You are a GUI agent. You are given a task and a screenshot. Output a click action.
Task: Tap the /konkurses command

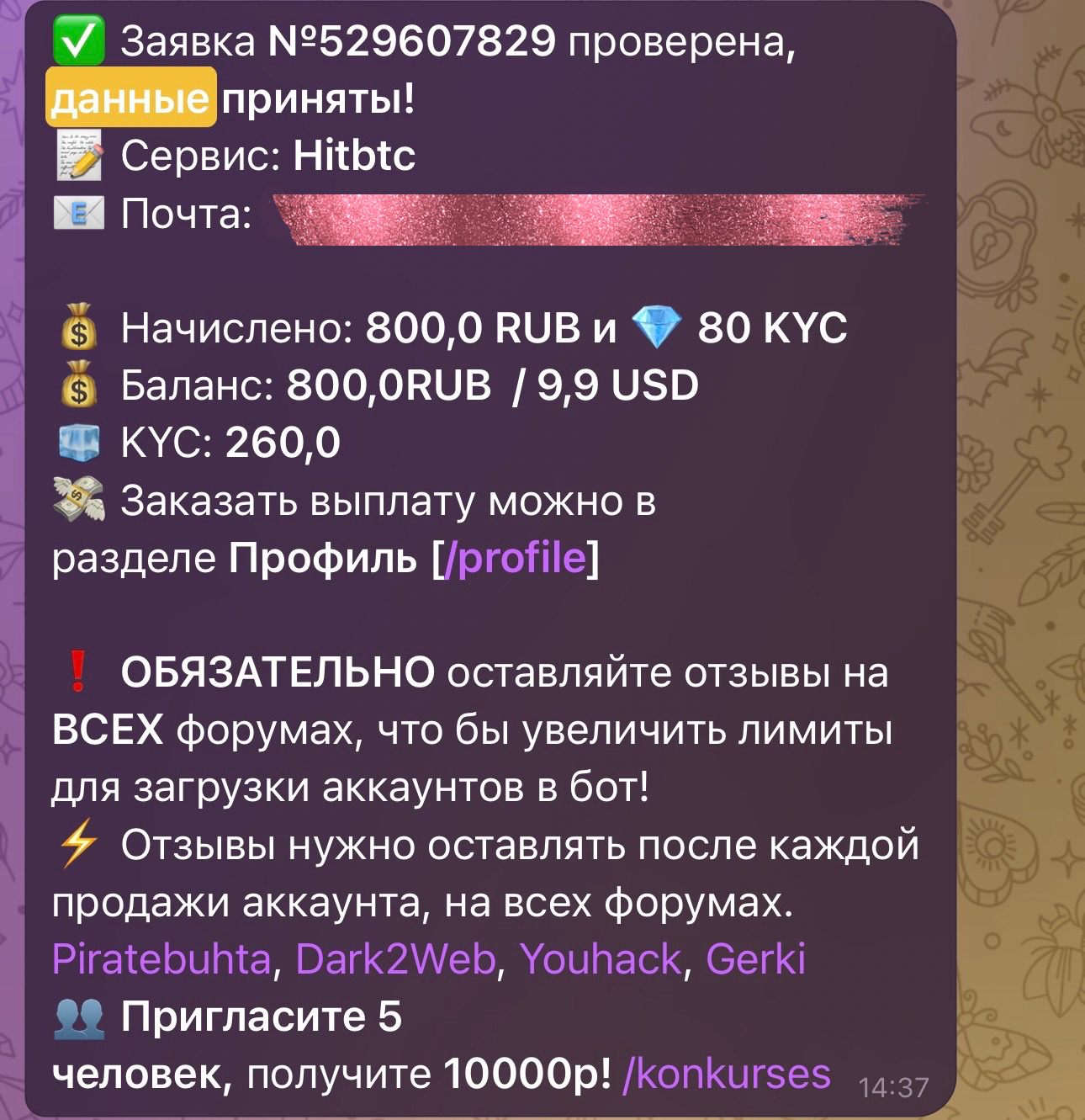click(726, 1075)
